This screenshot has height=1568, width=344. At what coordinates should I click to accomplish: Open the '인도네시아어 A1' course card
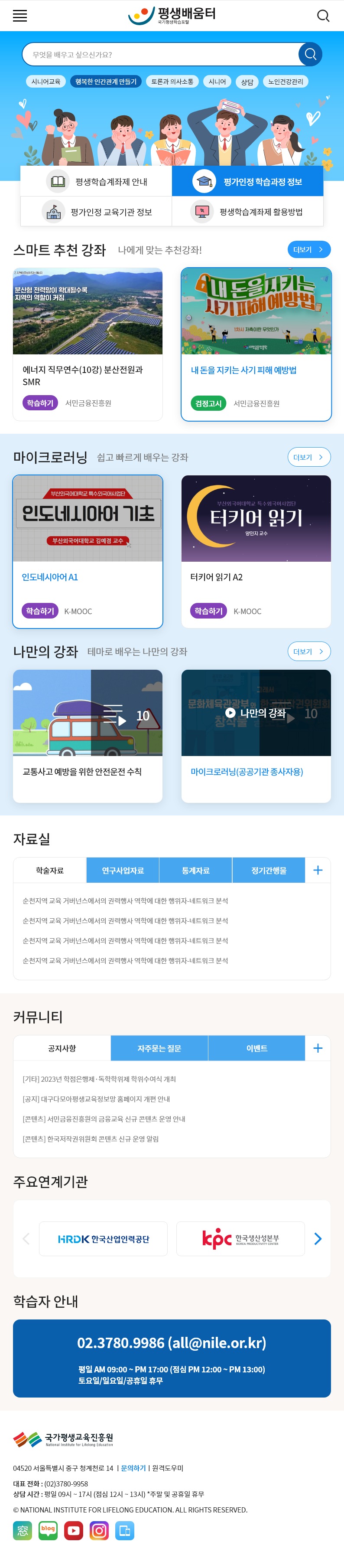click(x=88, y=551)
